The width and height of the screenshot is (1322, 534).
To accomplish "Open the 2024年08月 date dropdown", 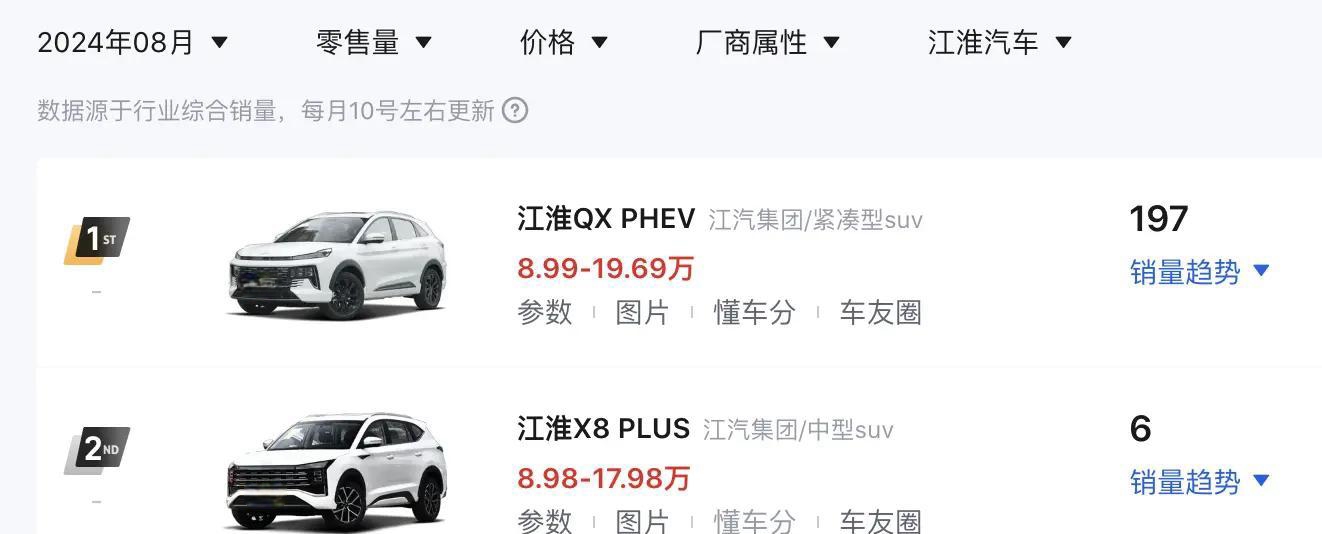I will pyautogui.click(x=132, y=42).
